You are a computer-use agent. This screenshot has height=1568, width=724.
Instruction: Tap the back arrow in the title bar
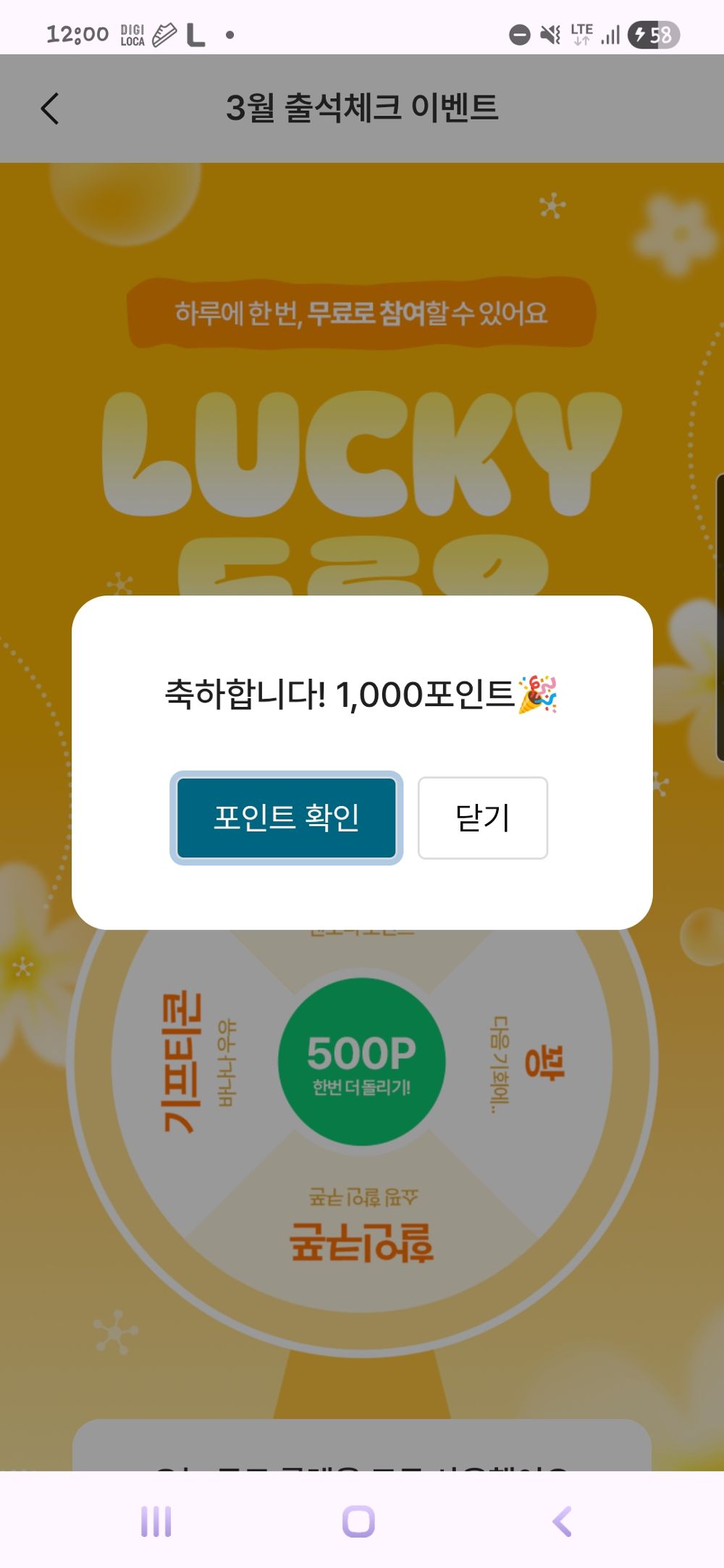[49, 108]
